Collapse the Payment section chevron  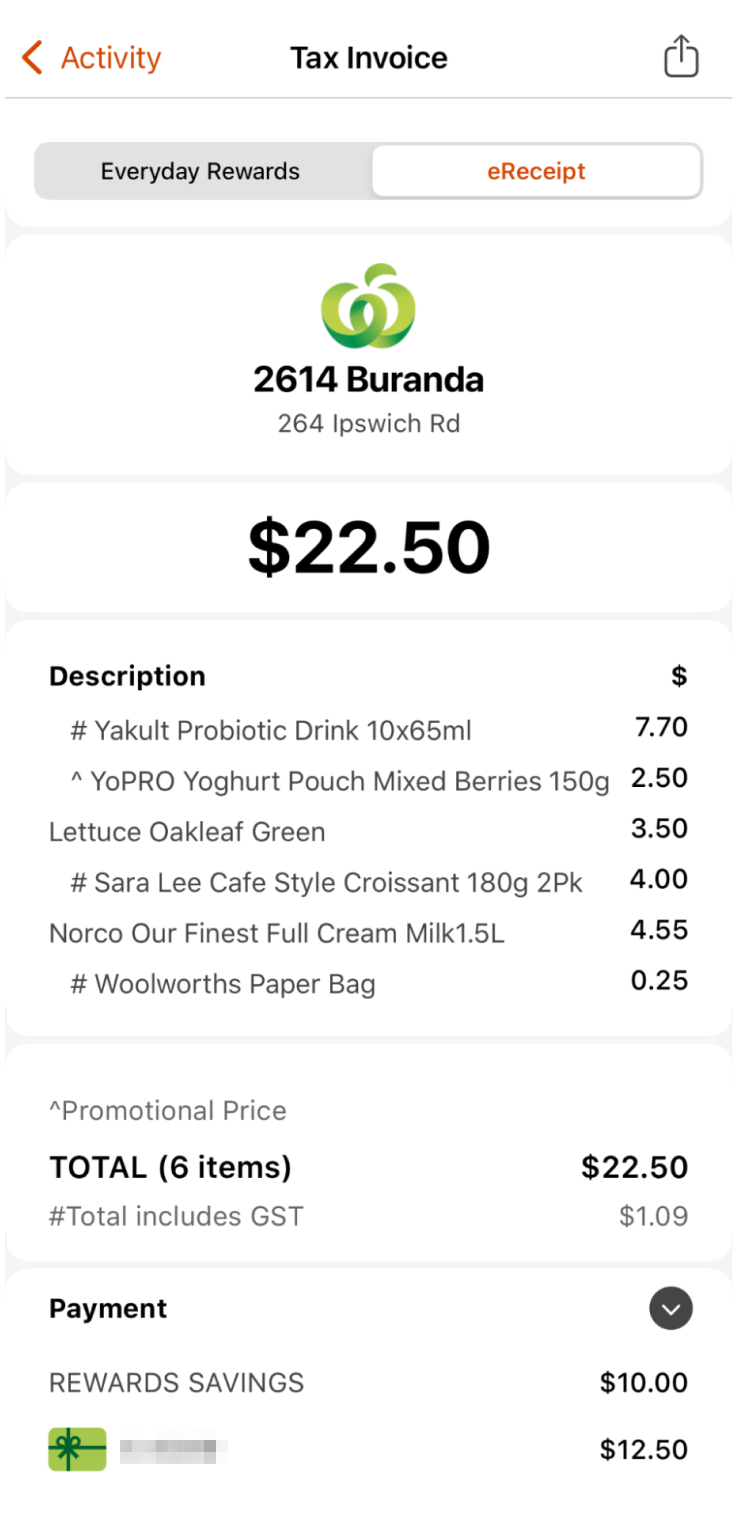(671, 1308)
